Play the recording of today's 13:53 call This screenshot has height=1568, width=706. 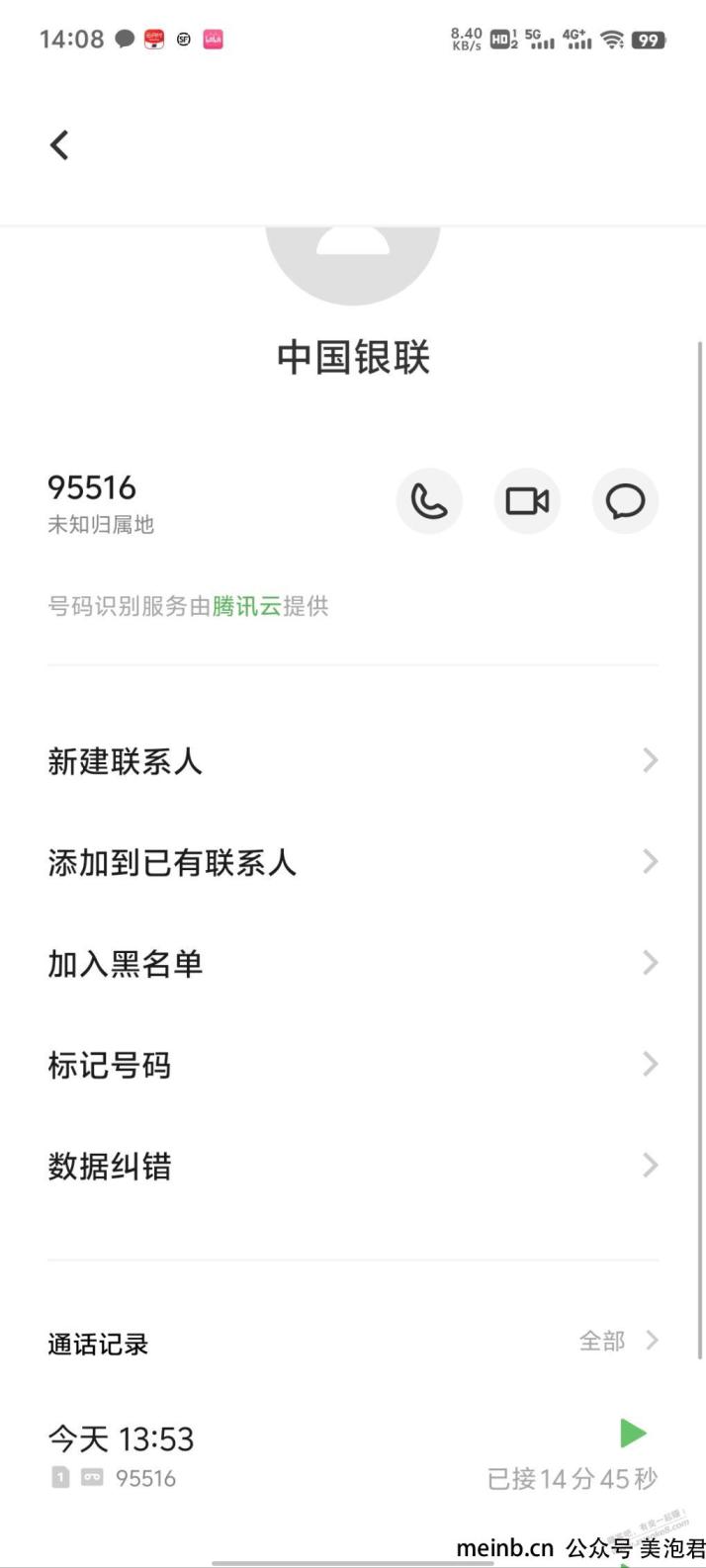pyautogui.click(x=633, y=1433)
